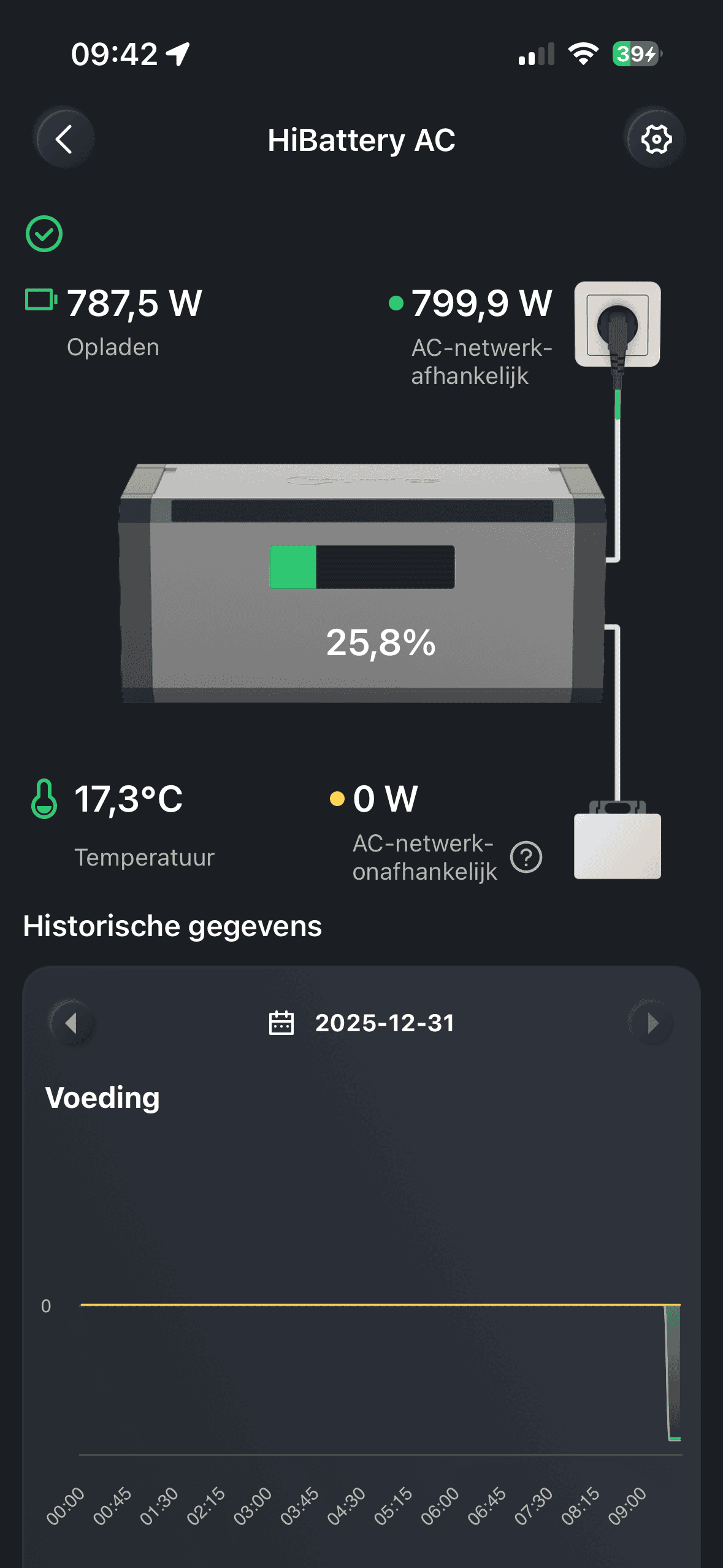Viewport: 723px width, 1568px height.
Task: Open the device settings gear
Action: pos(656,139)
